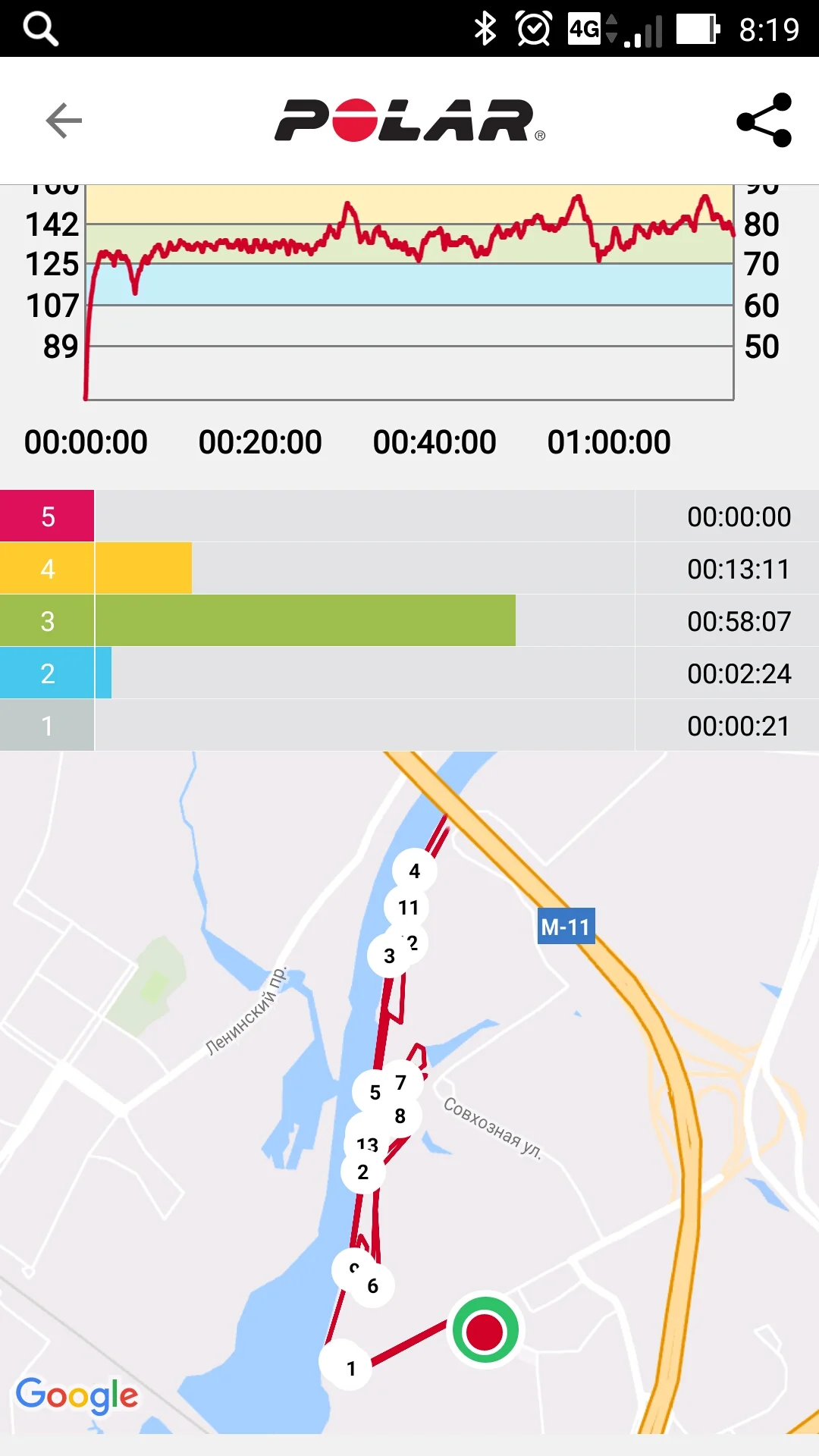
Task: Open the route map view
Action: tap(409, 1092)
